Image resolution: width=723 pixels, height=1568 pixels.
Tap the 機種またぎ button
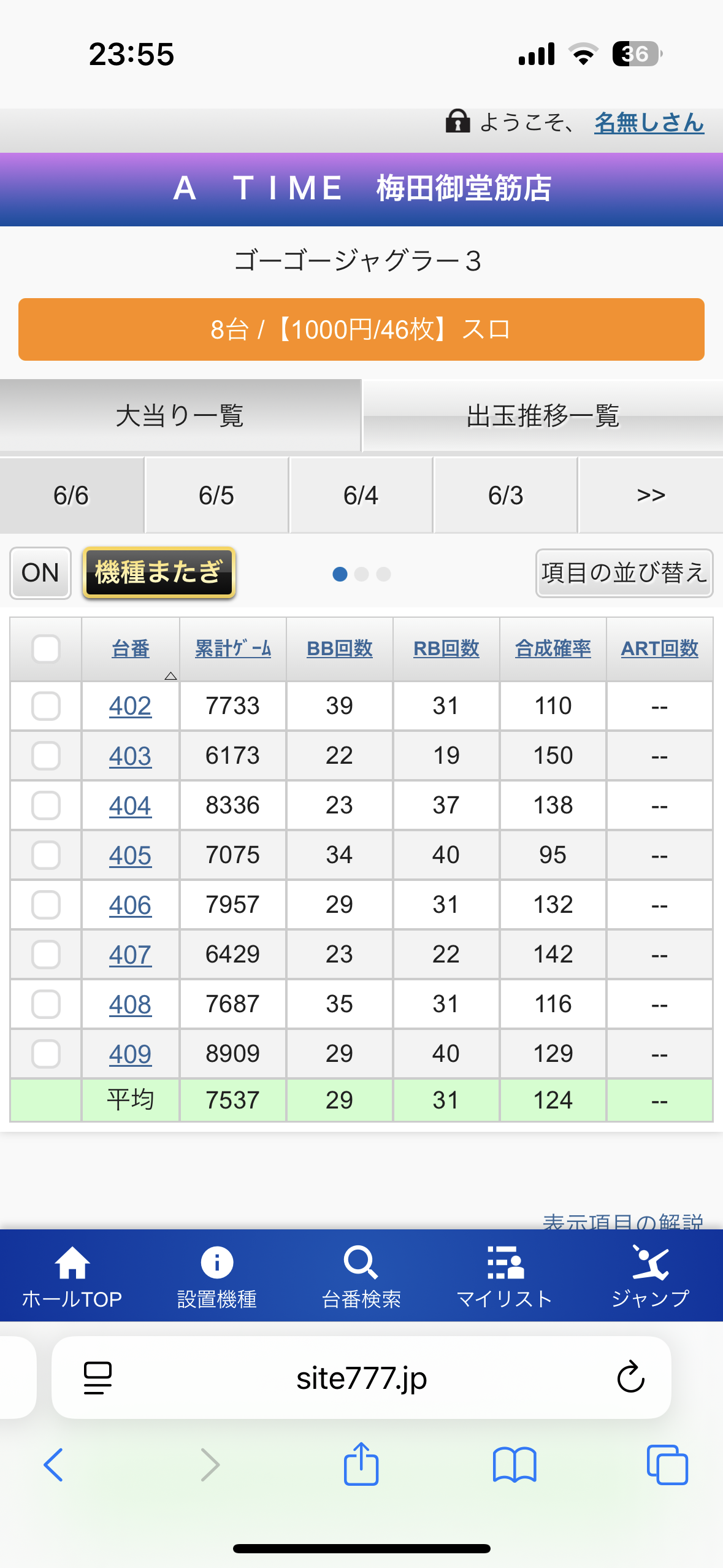[x=159, y=572]
